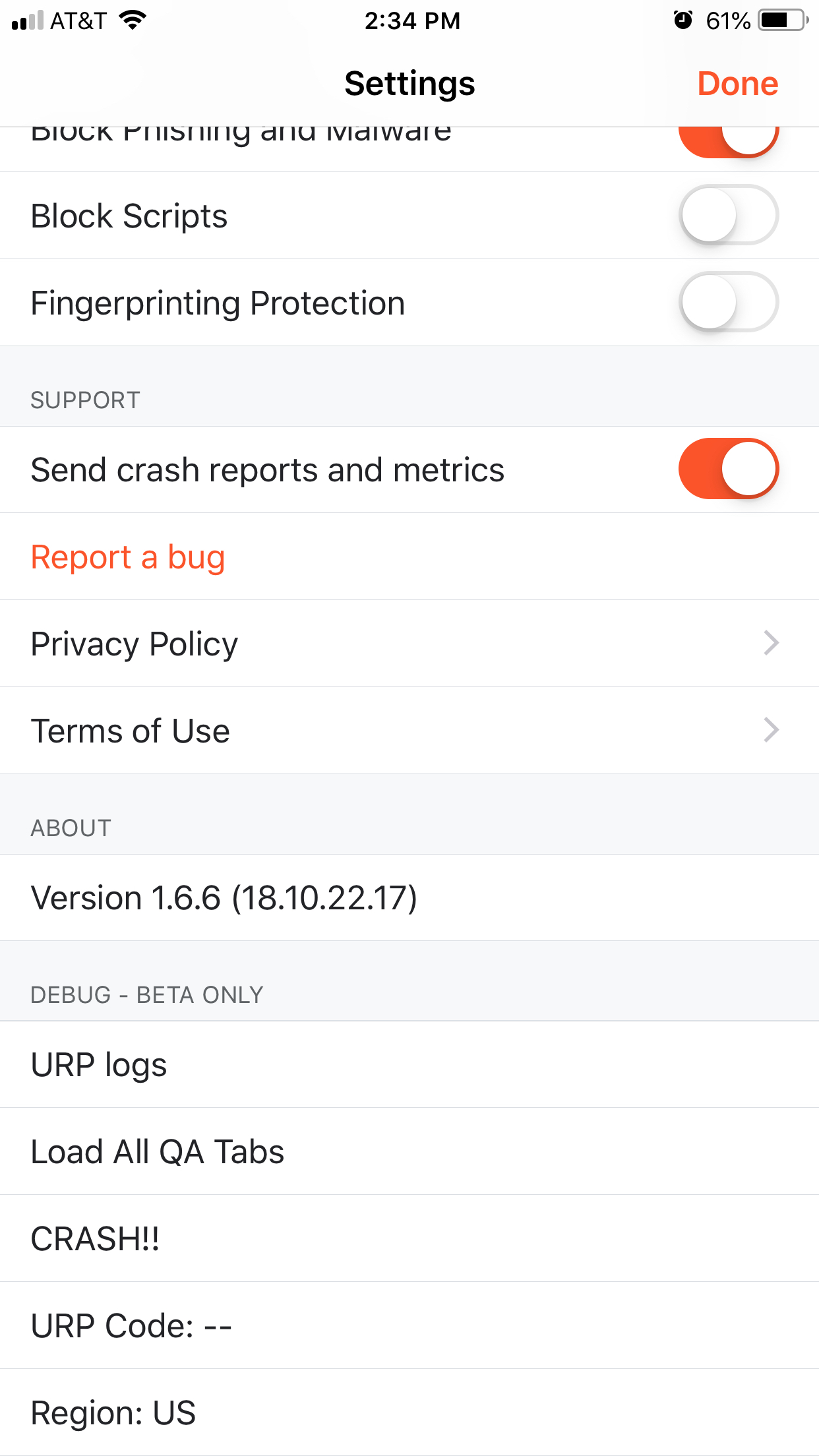
Task: Open URP logs
Action: [x=409, y=1065]
